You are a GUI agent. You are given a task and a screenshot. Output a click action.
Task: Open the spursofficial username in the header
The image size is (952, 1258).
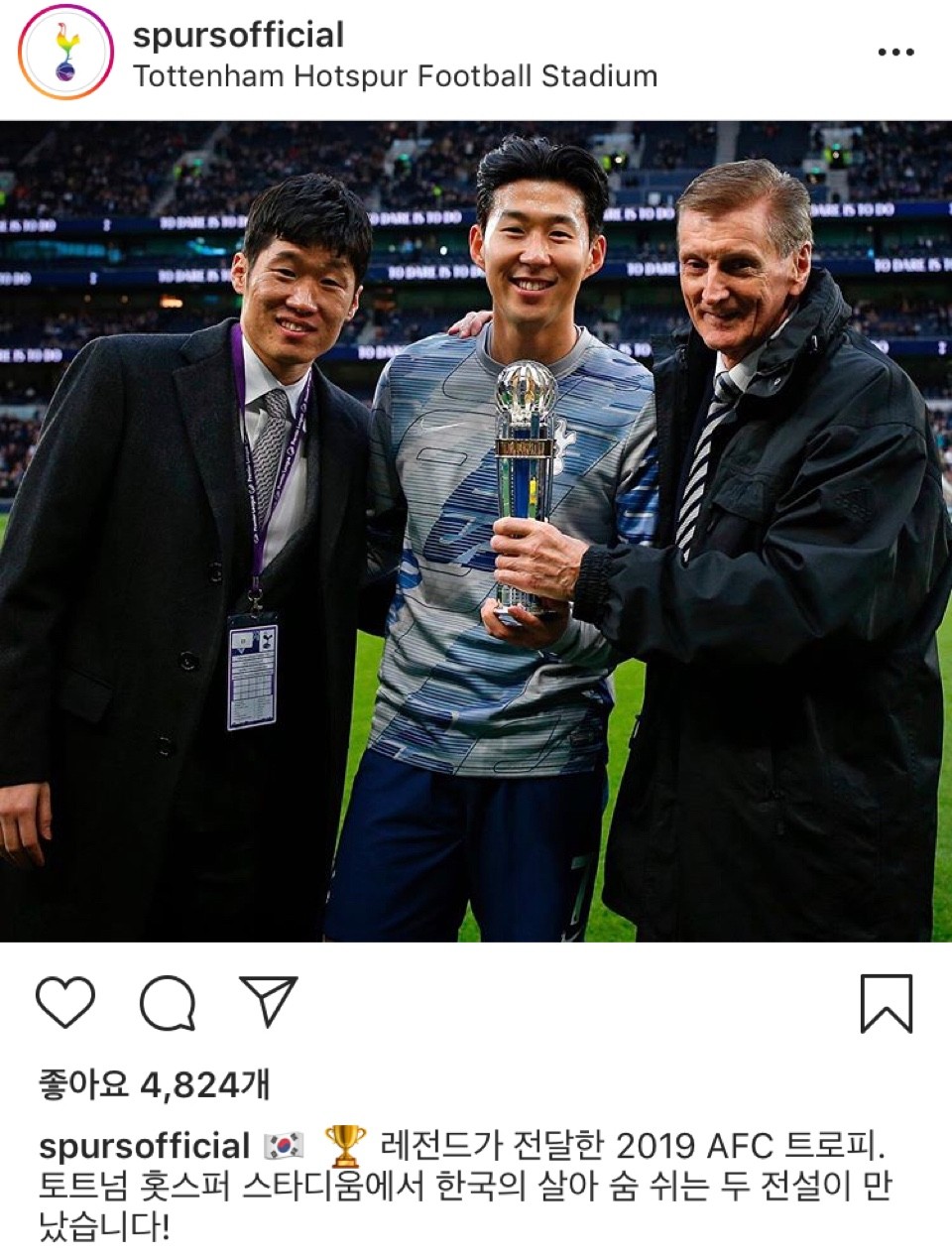[238, 35]
